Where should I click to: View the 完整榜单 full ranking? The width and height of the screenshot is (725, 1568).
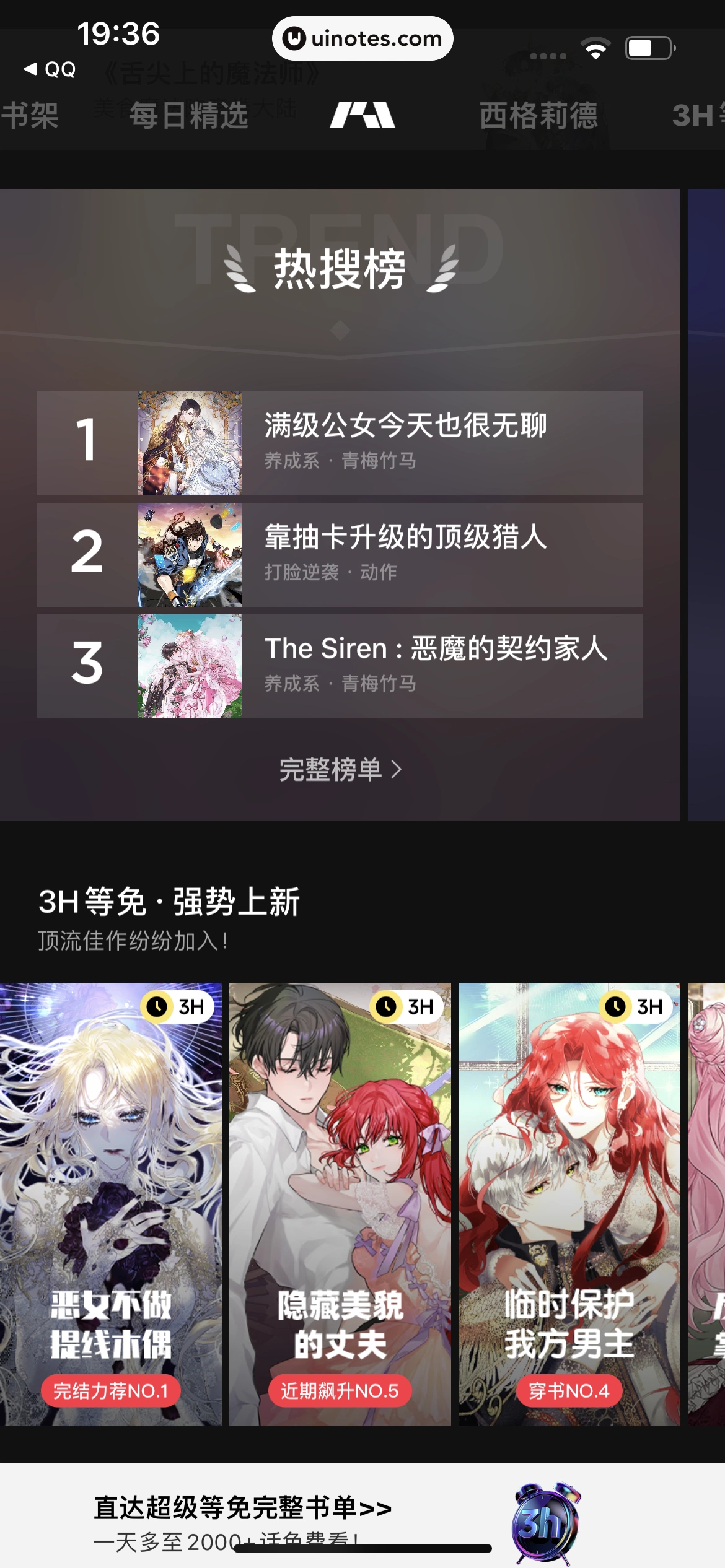click(340, 770)
